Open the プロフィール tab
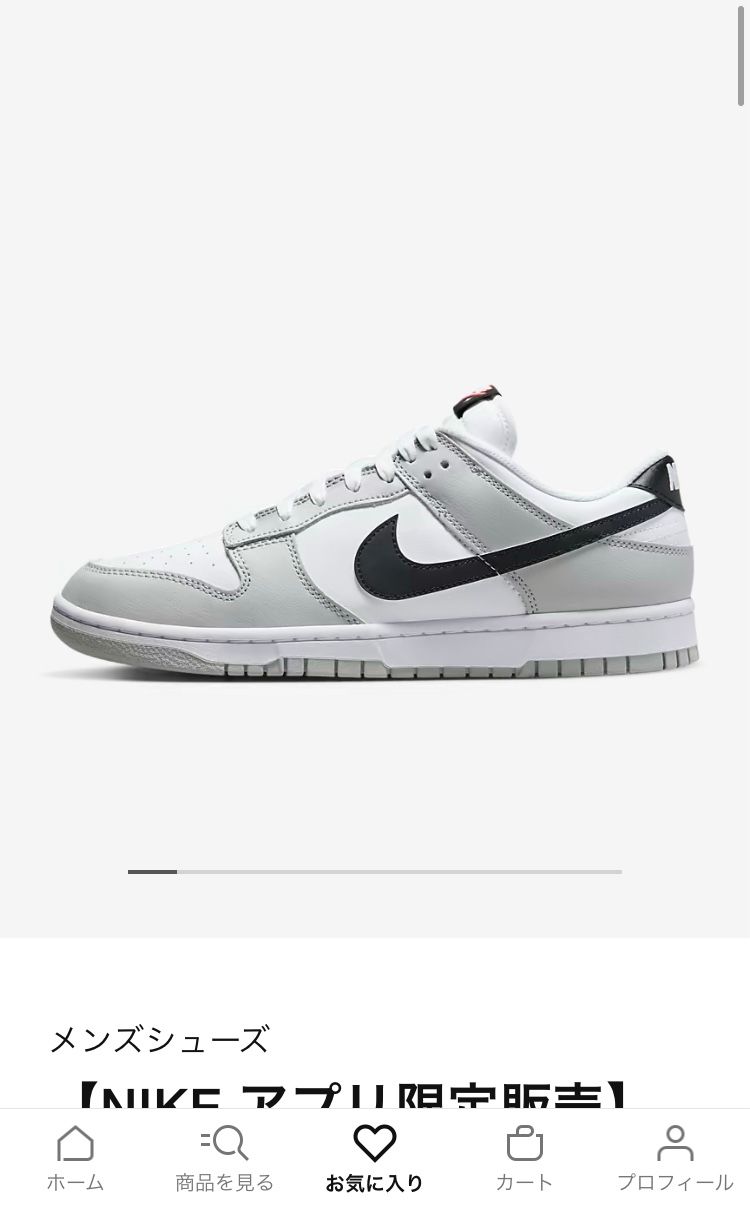Image resolution: width=750 pixels, height=1206 pixels. (675, 1158)
